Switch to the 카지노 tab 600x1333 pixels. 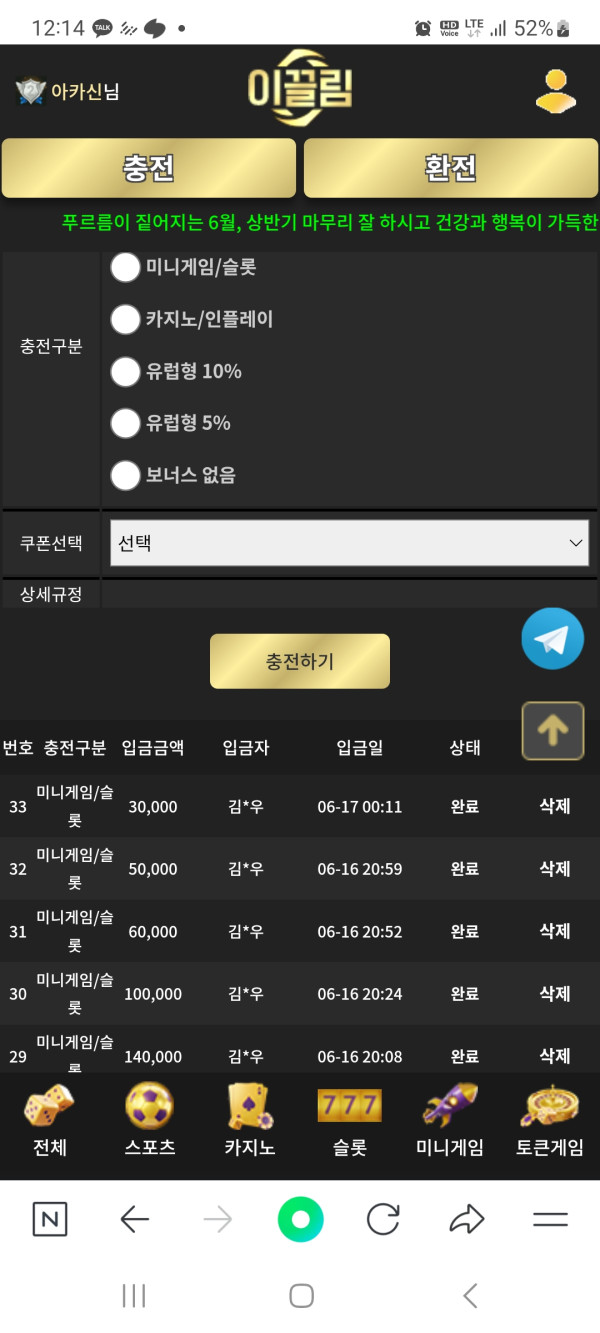point(249,1120)
